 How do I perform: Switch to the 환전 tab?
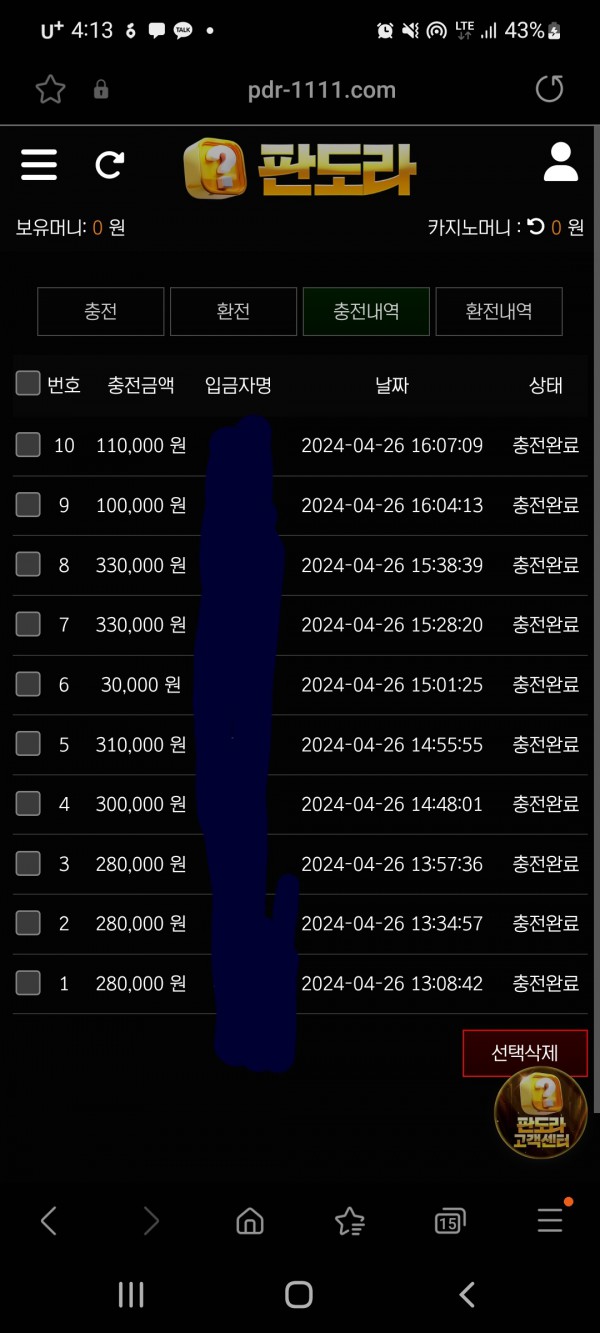[x=233, y=311]
